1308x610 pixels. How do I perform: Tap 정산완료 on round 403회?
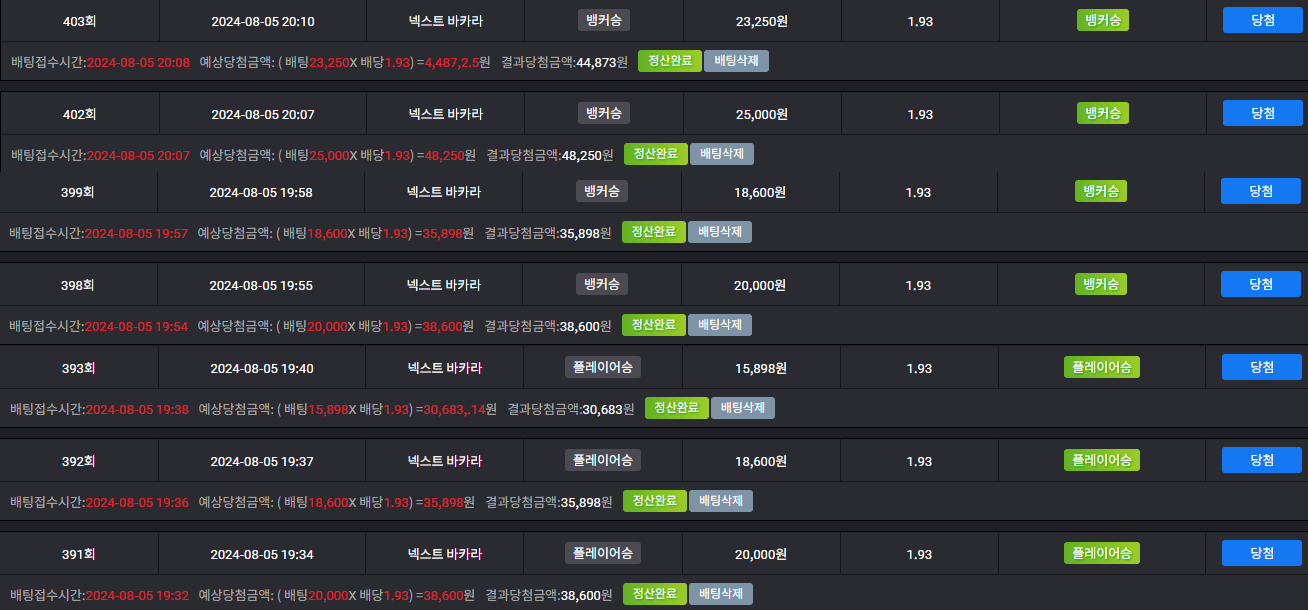point(670,61)
